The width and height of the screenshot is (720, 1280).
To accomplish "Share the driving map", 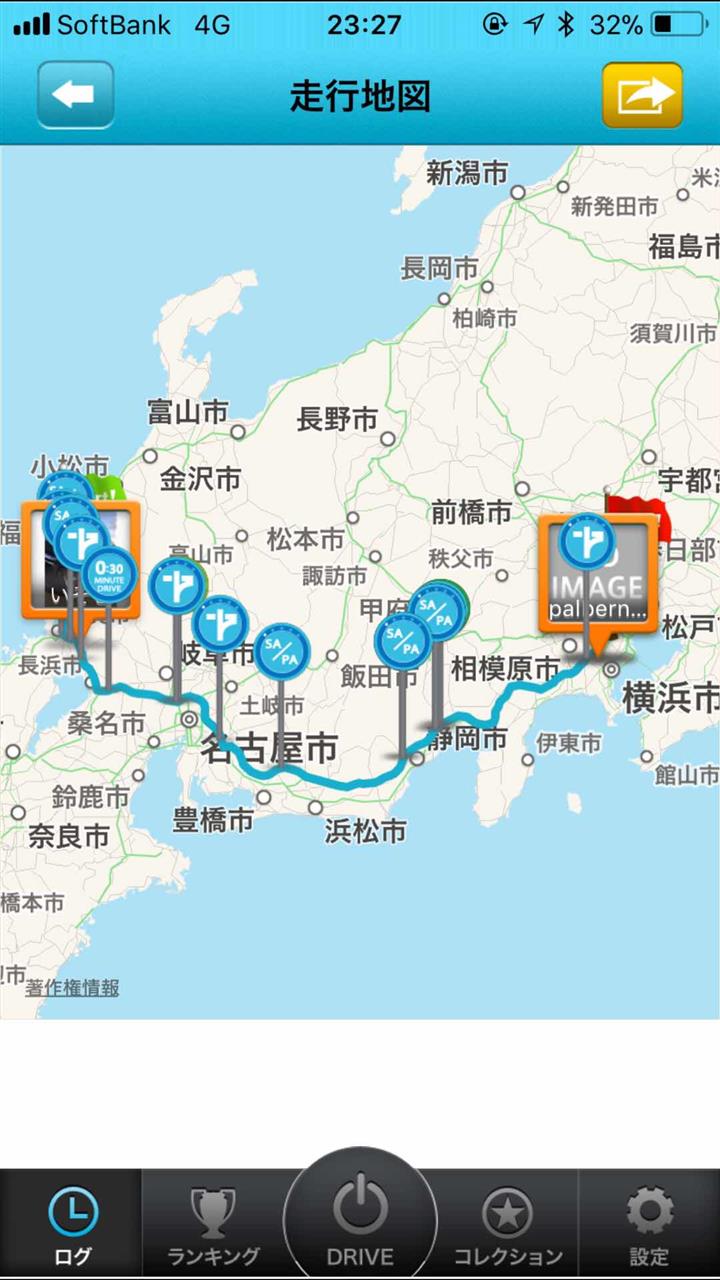I will [x=642, y=95].
